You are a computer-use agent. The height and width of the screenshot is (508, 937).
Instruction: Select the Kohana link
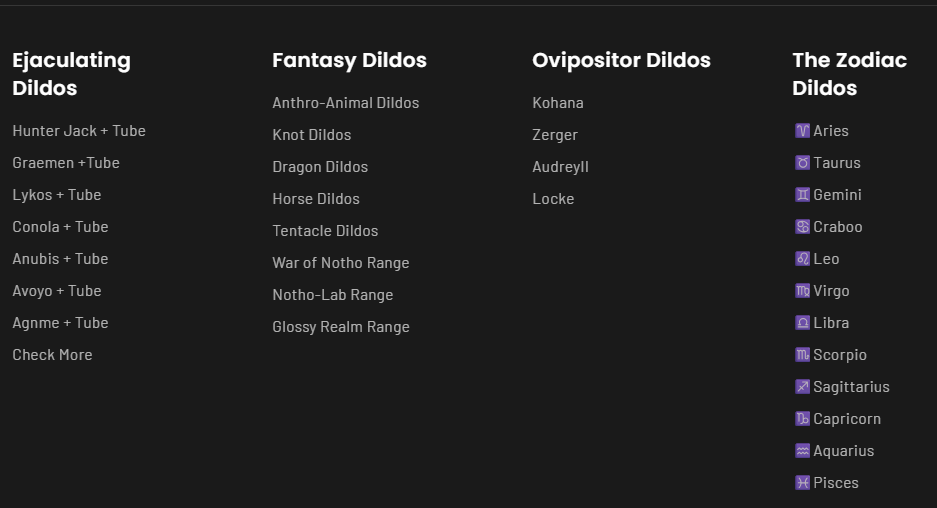point(558,103)
